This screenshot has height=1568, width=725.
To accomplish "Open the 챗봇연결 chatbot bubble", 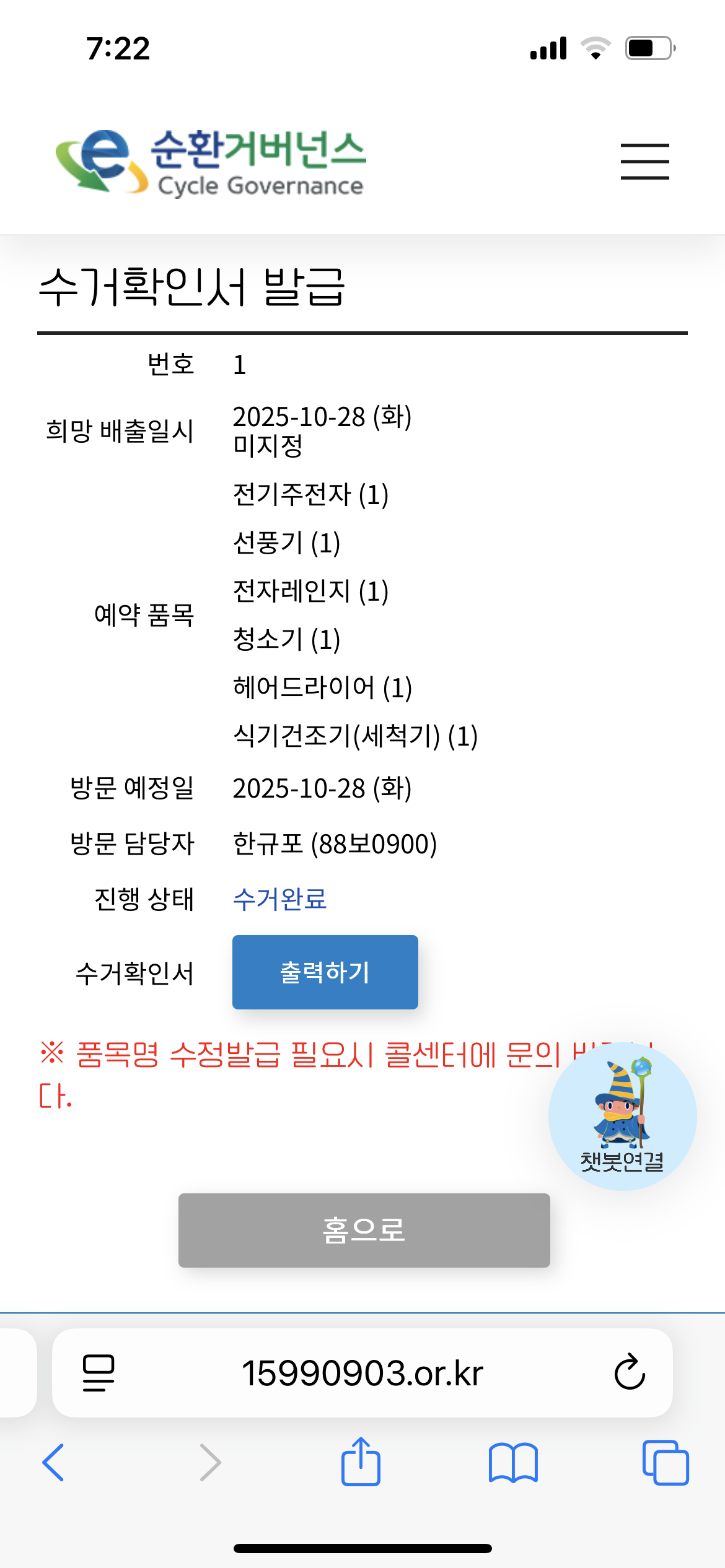I will pyautogui.click(x=622, y=1116).
